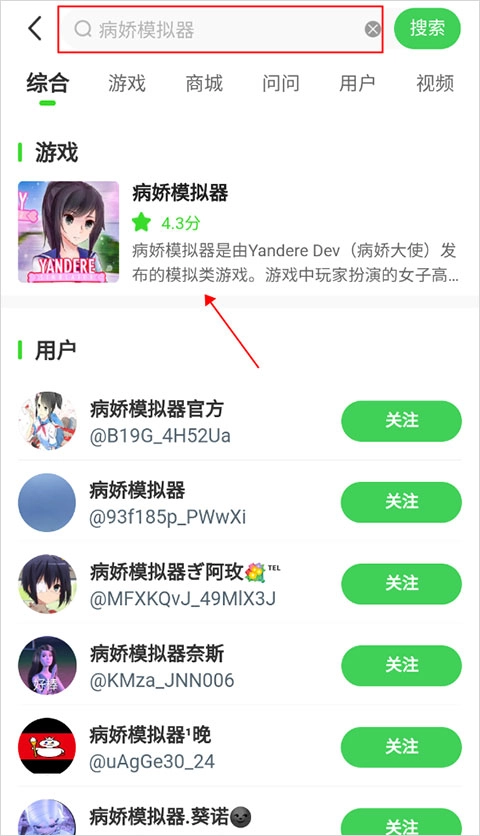
Task: Tap the search field containing 病娇模拟器
Action: tap(220, 29)
